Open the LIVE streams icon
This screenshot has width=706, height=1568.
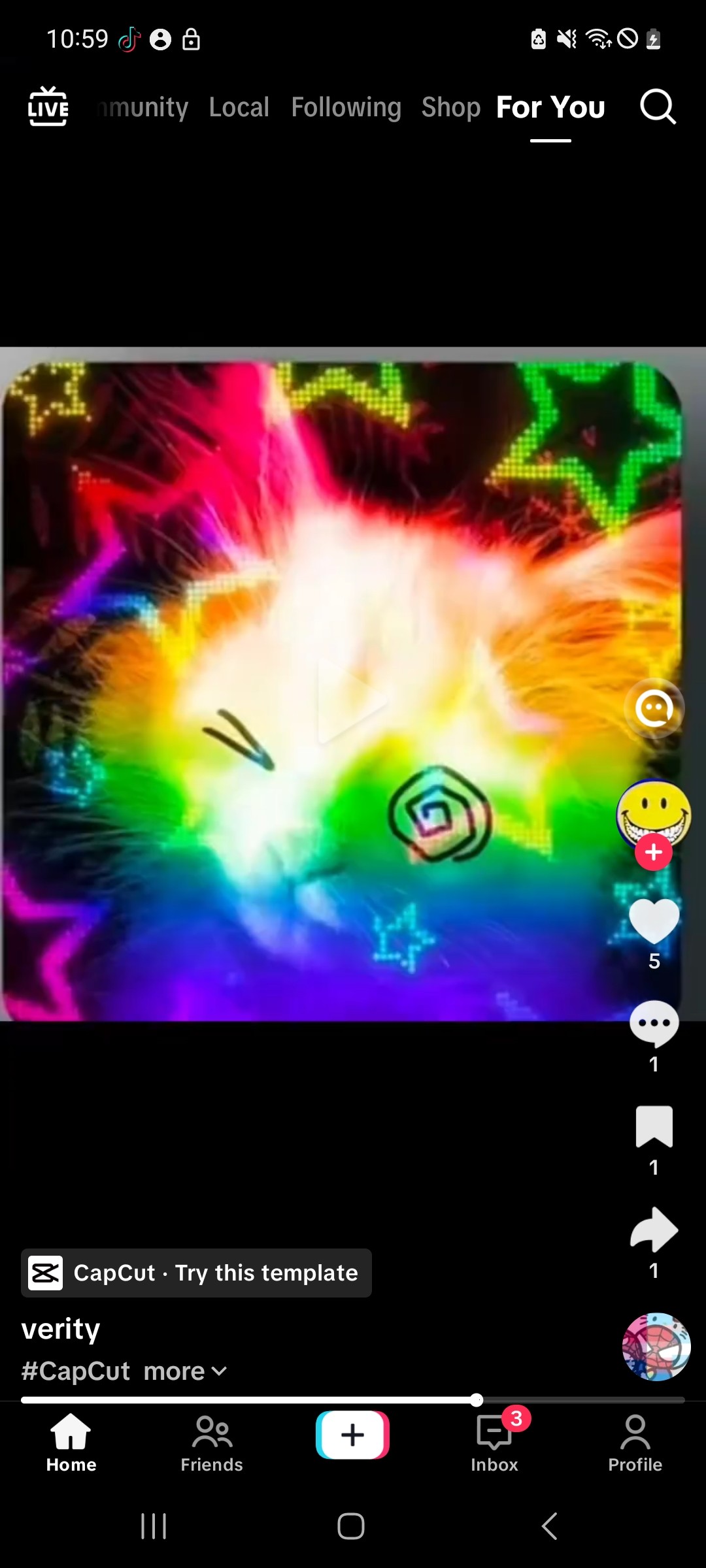(48, 106)
